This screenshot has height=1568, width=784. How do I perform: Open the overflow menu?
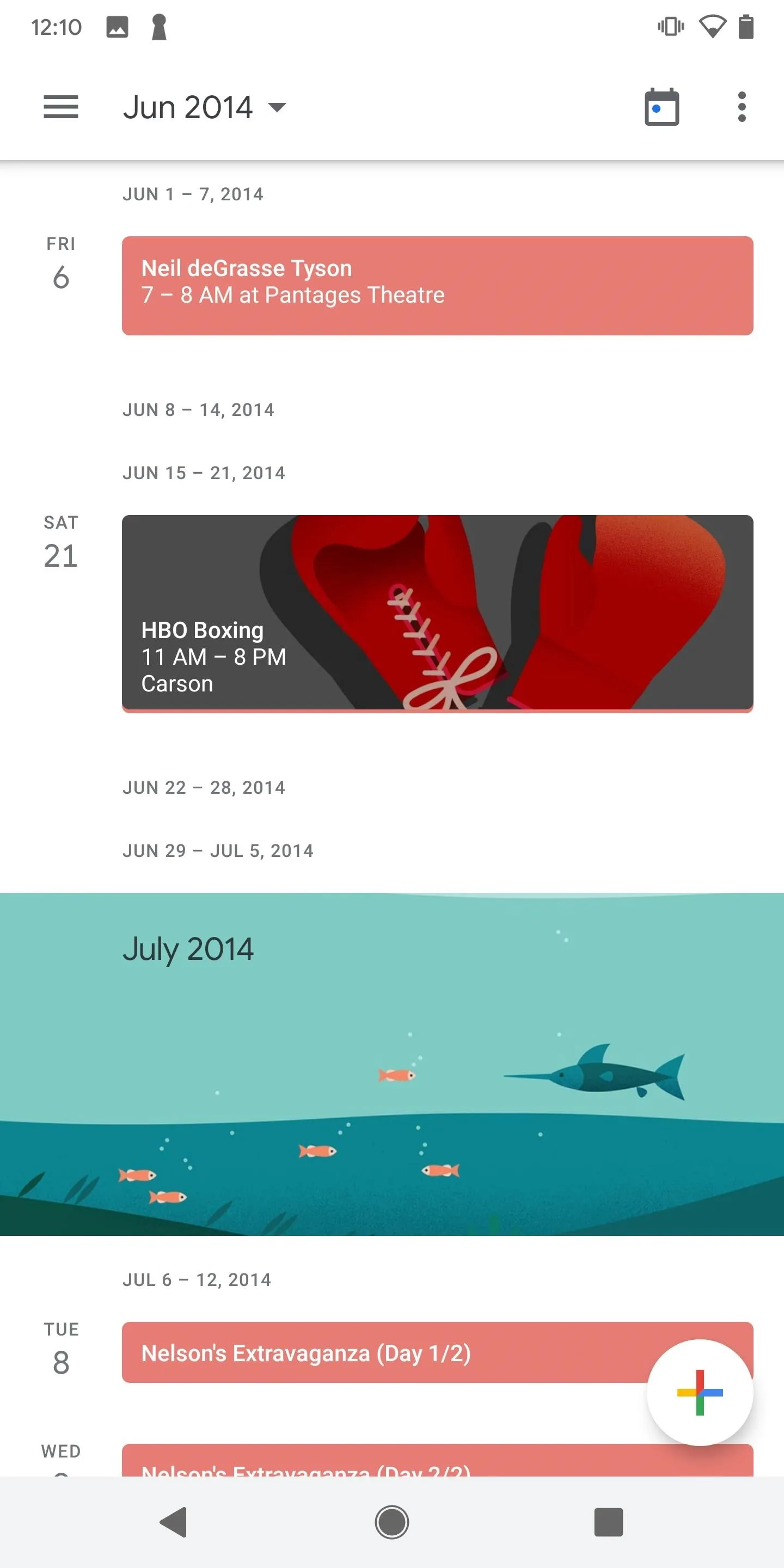[742, 107]
